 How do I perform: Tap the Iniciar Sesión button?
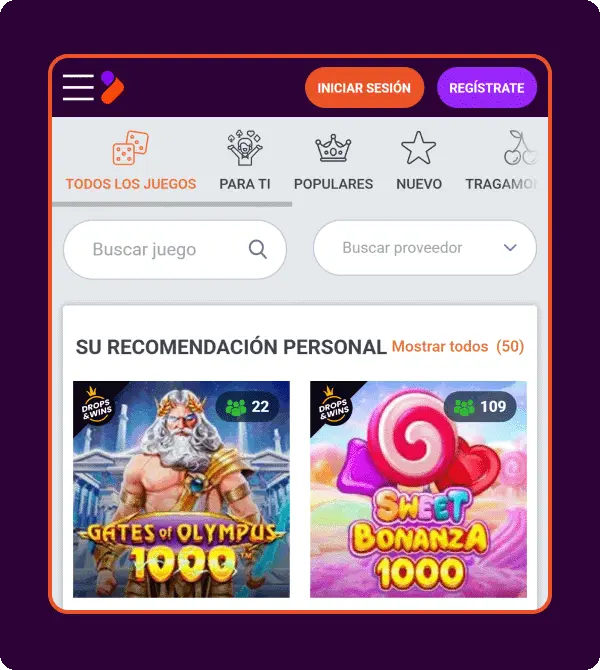[x=364, y=88]
